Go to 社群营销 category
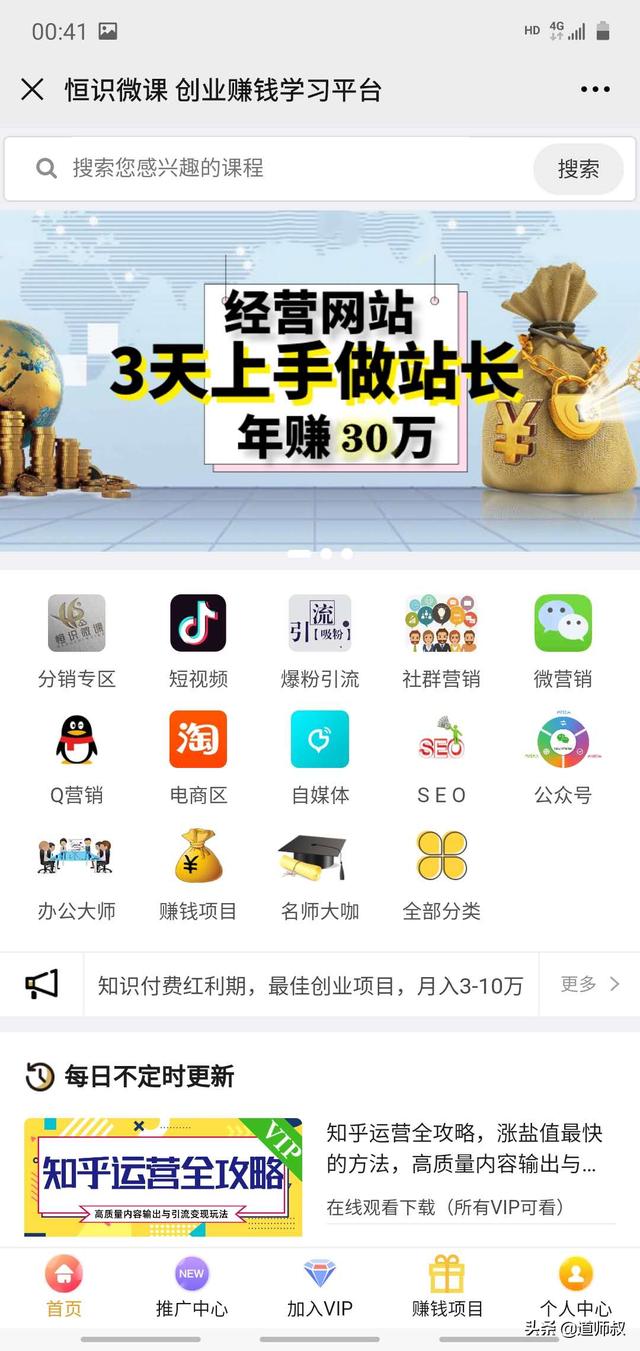The width and height of the screenshot is (640, 1351). (x=441, y=641)
